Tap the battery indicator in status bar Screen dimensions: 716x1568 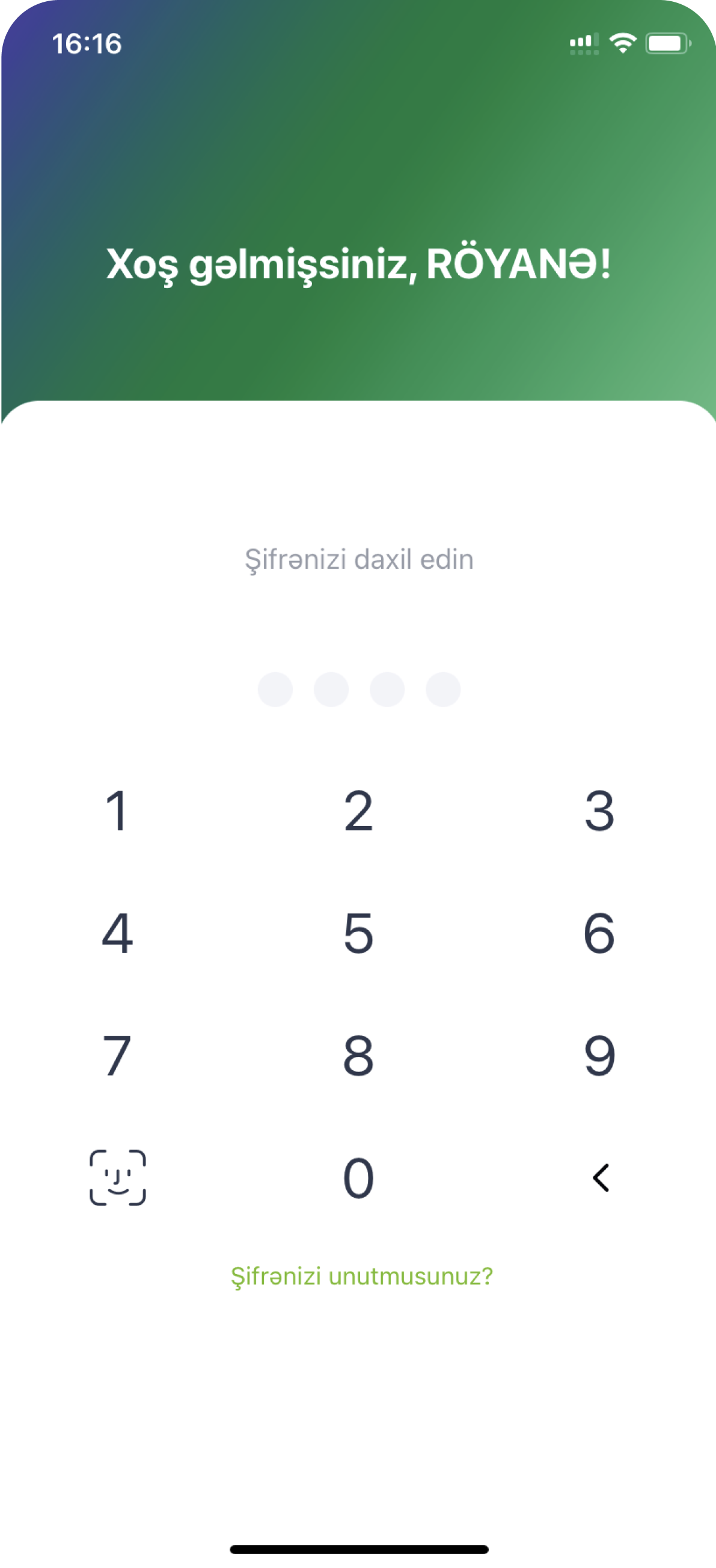coord(667,43)
